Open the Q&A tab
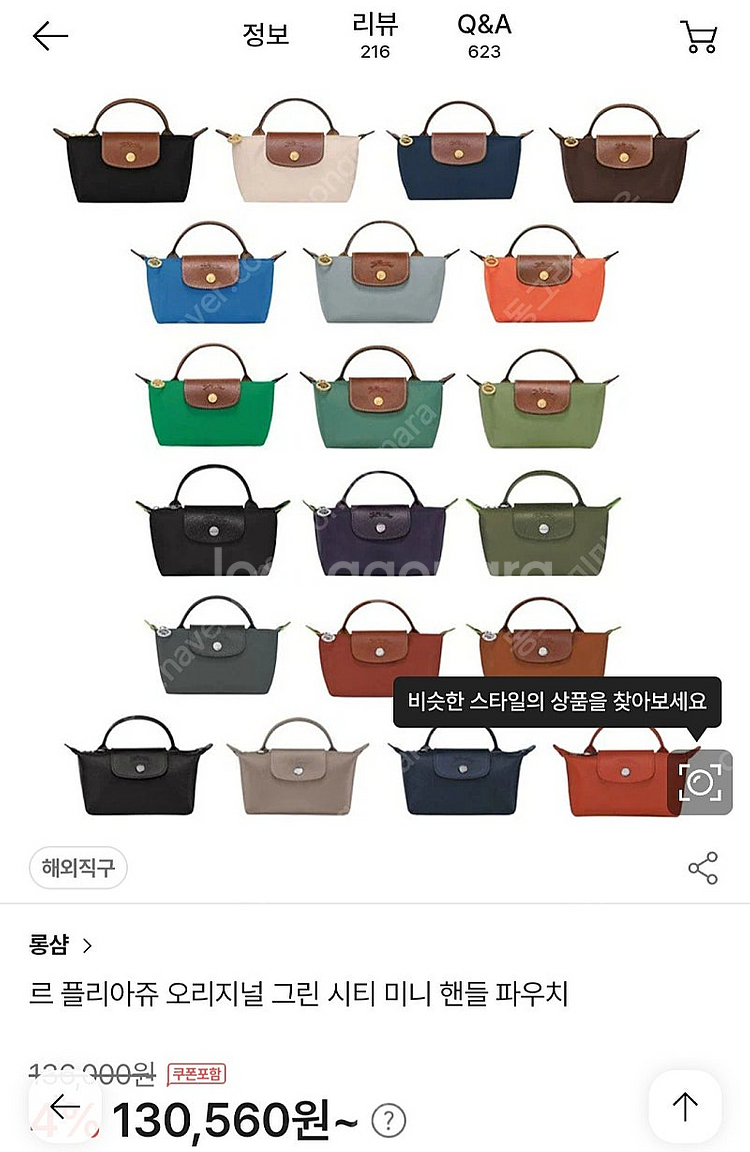The image size is (750, 1152). (x=484, y=36)
